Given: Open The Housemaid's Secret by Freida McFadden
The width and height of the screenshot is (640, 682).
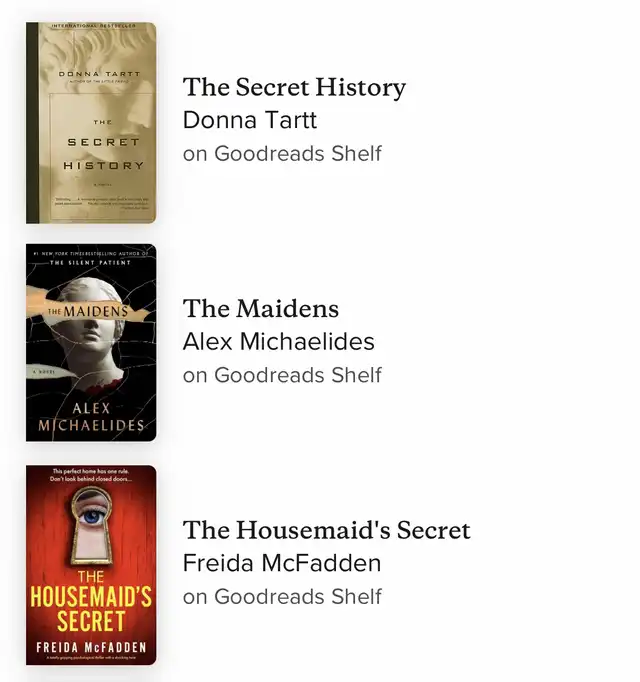Looking at the screenshot, I should [x=326, y=530].
